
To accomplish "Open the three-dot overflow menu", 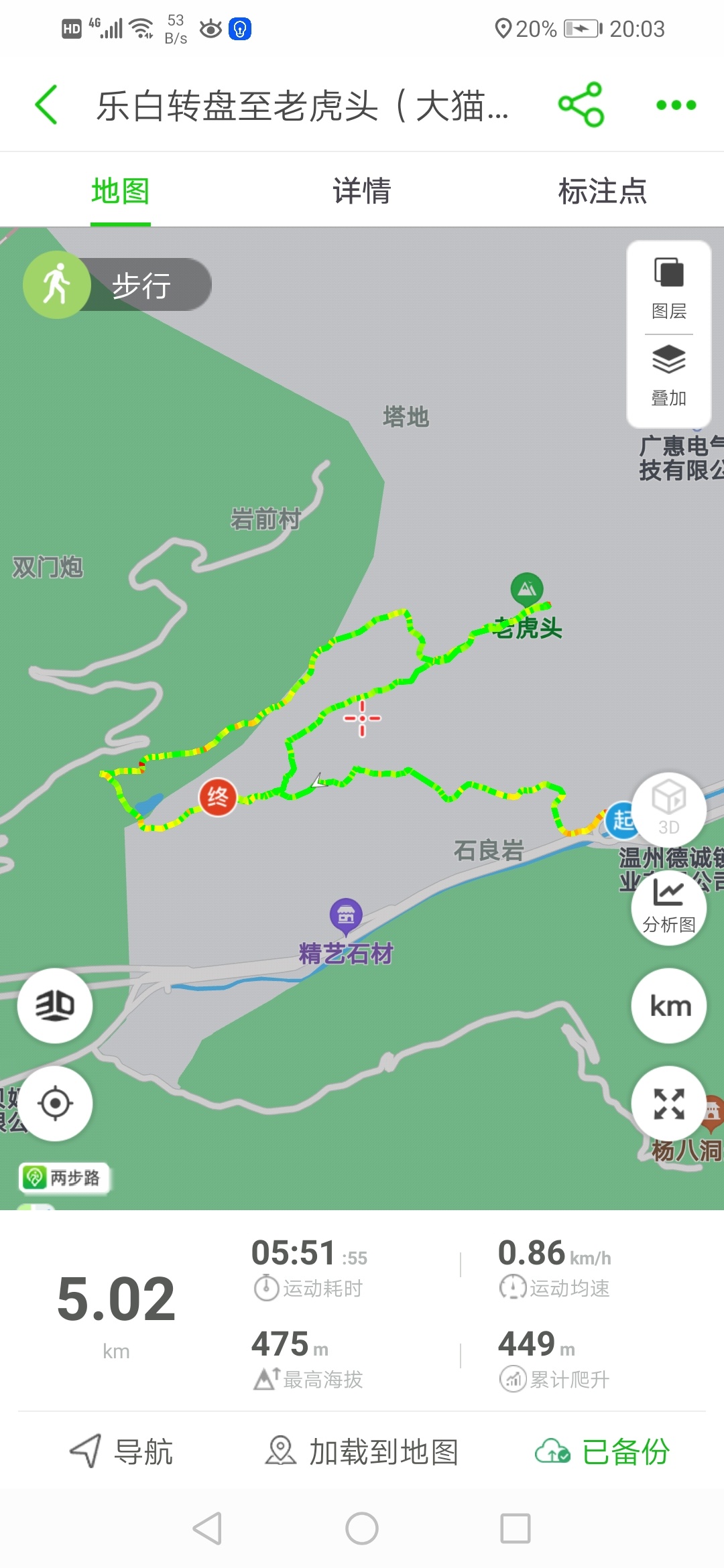I will pyautogui.click(x=676, y=105).
